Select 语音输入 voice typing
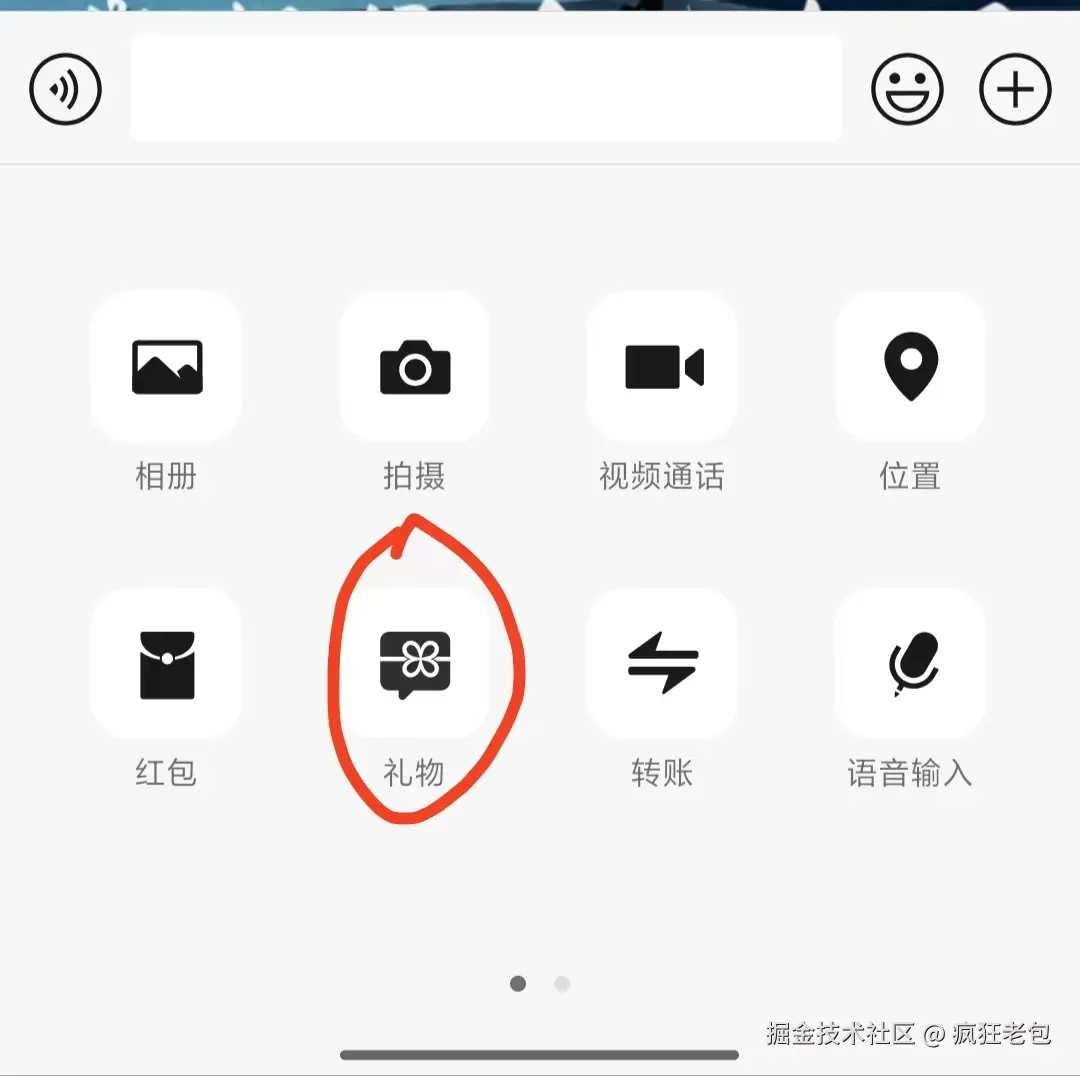This screenshot has height=1076, width=1080. pos(910,664)
